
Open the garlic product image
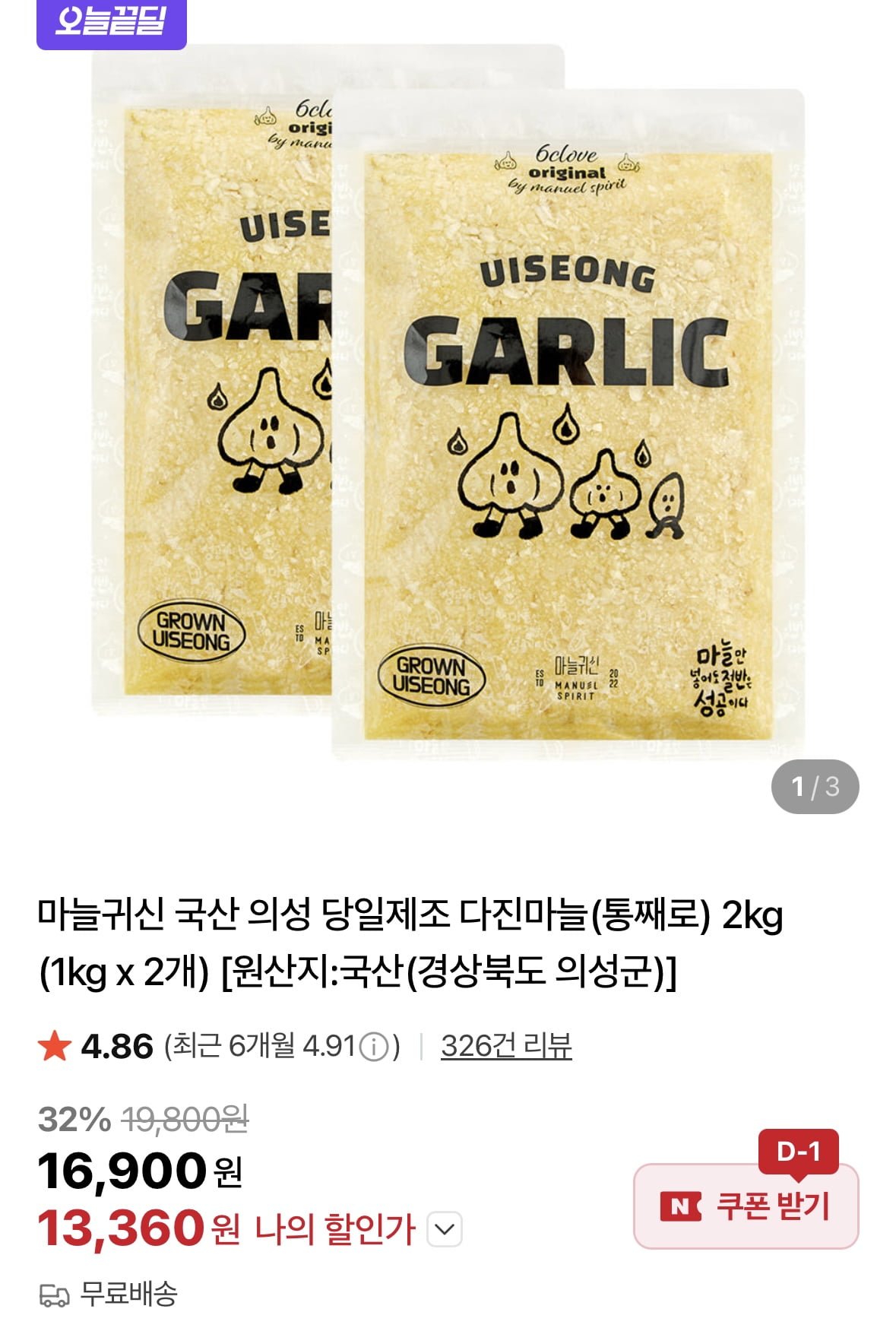[448, 403]
